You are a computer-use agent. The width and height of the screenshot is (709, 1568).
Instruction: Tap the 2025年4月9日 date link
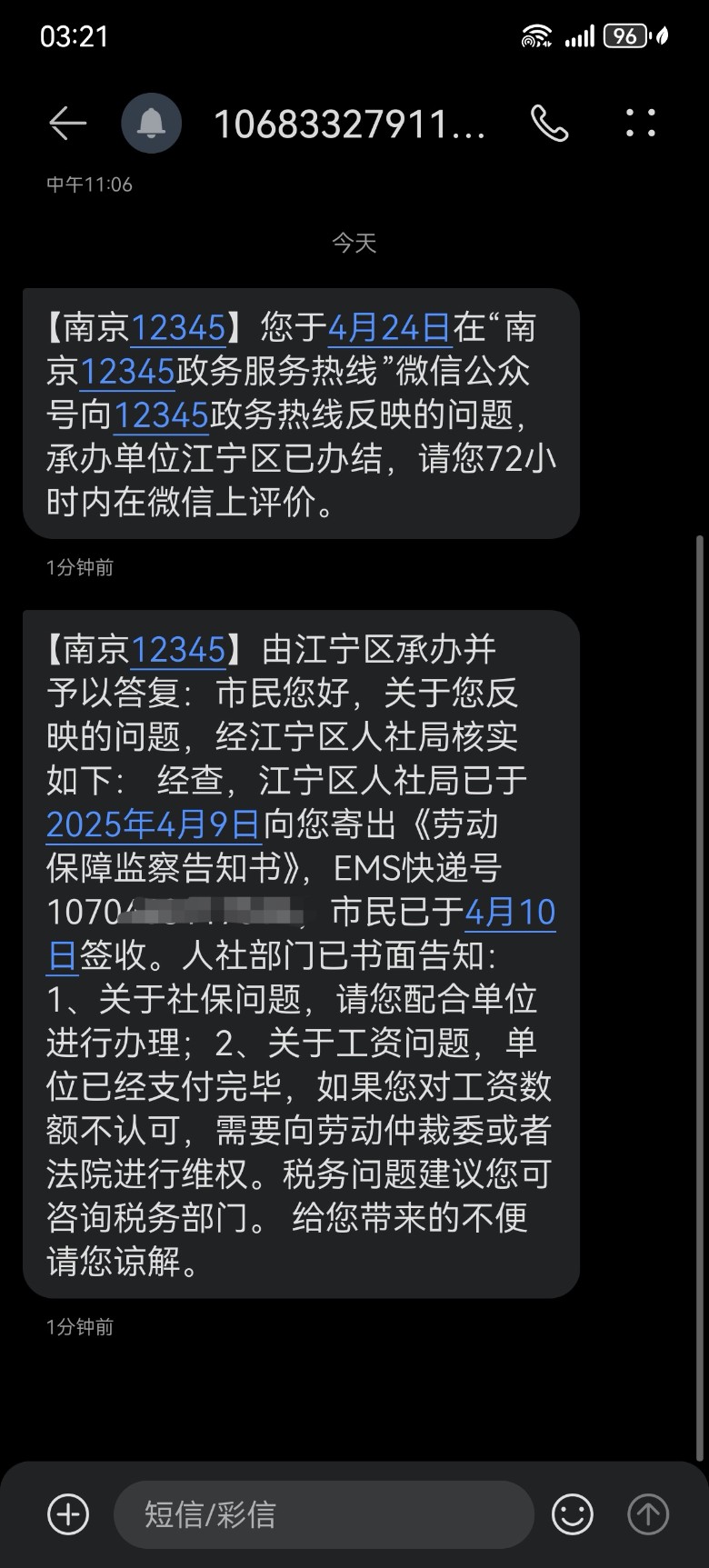tap(154, 824)
